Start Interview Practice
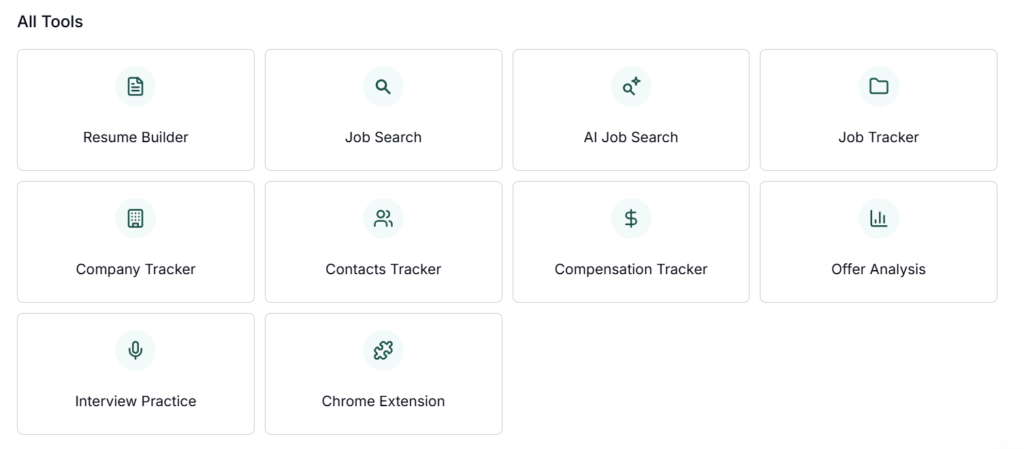Screen dimensions: 1024x449 pos(135,374)
